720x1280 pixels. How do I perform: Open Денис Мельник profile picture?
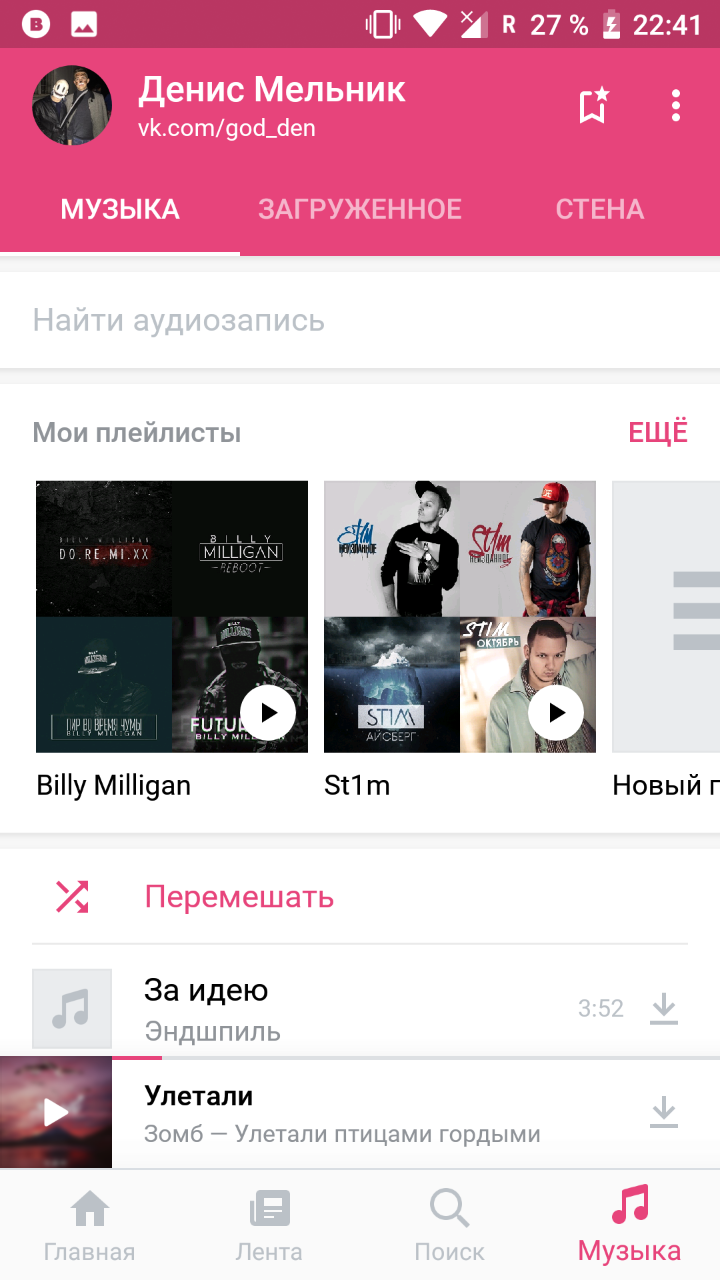[70, 106]
